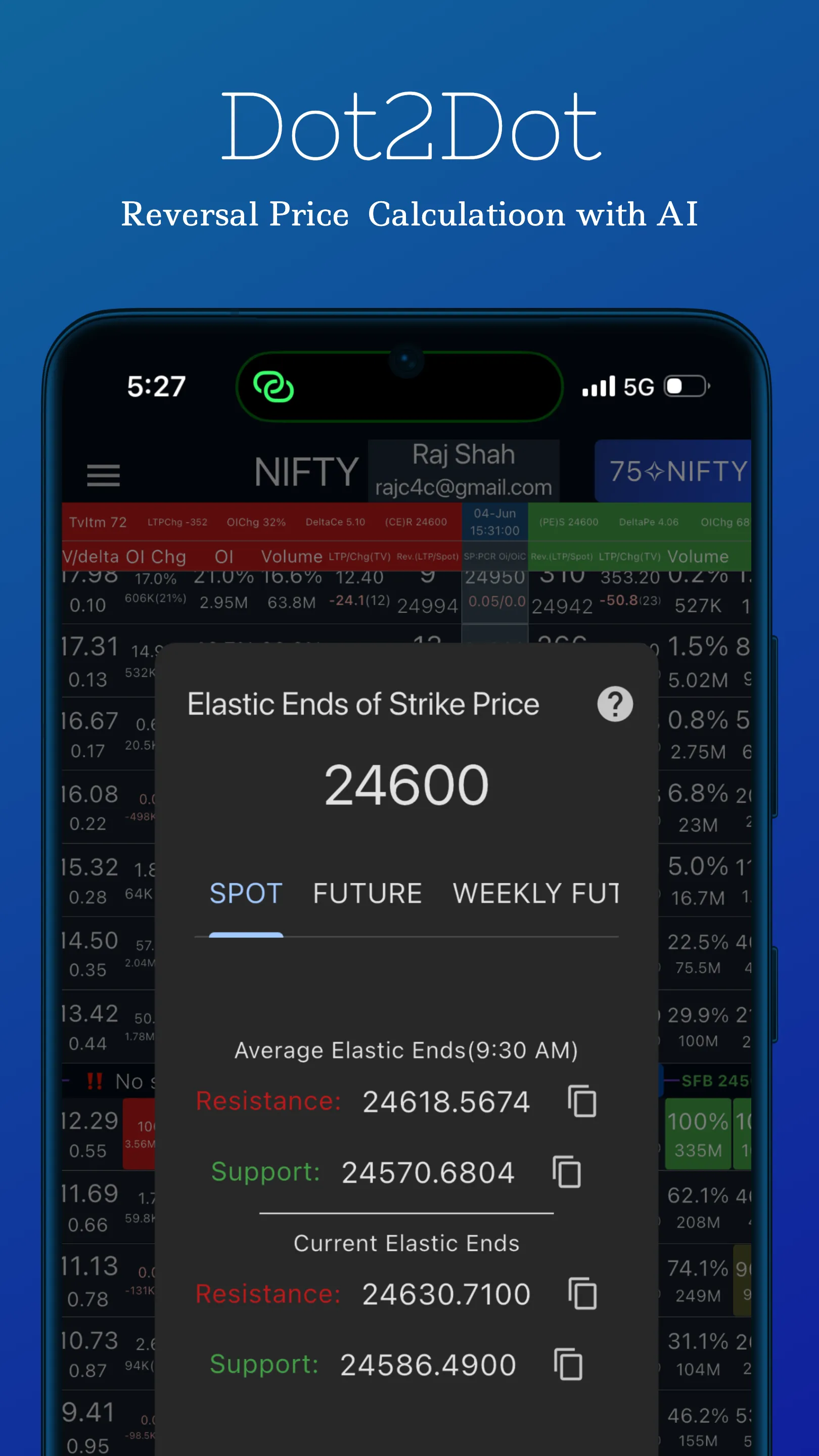Tap the green link icon in the Dynamic Island
The width and height of the screenshot is (819, 1456).
(x=274, y=387)
